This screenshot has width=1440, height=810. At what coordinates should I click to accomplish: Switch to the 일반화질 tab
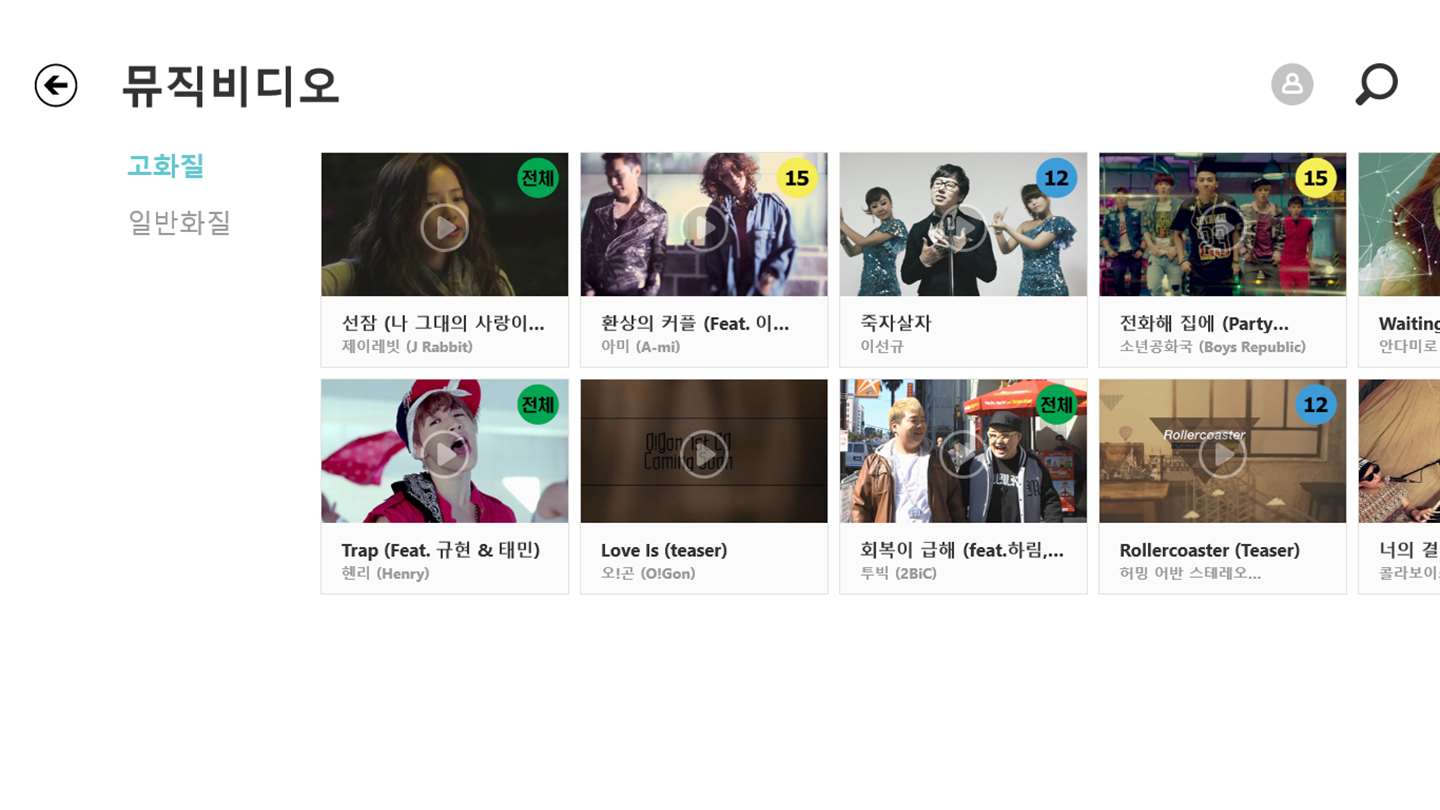pyautogui.click(x=180, y=222)
